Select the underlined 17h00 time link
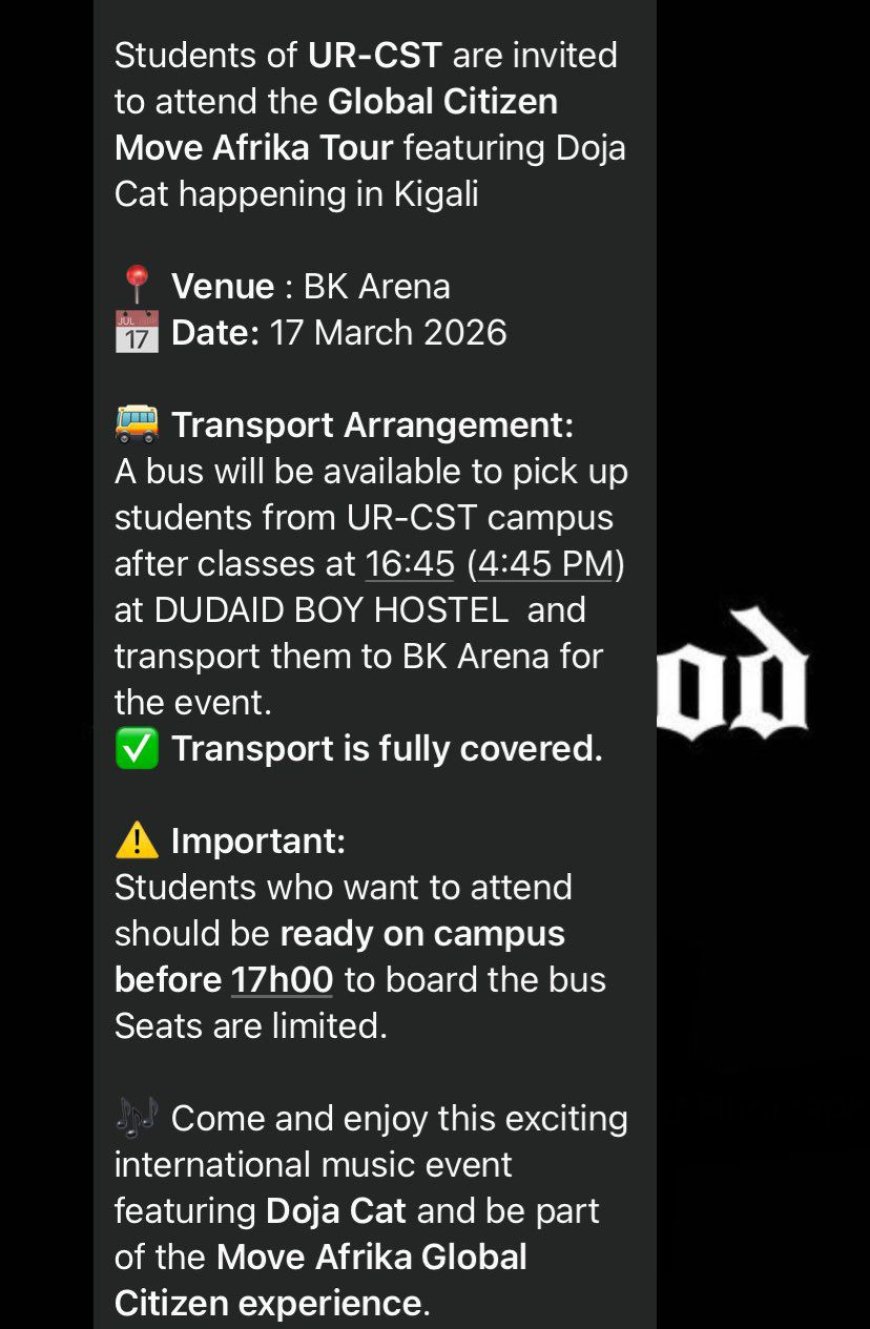 282,979
